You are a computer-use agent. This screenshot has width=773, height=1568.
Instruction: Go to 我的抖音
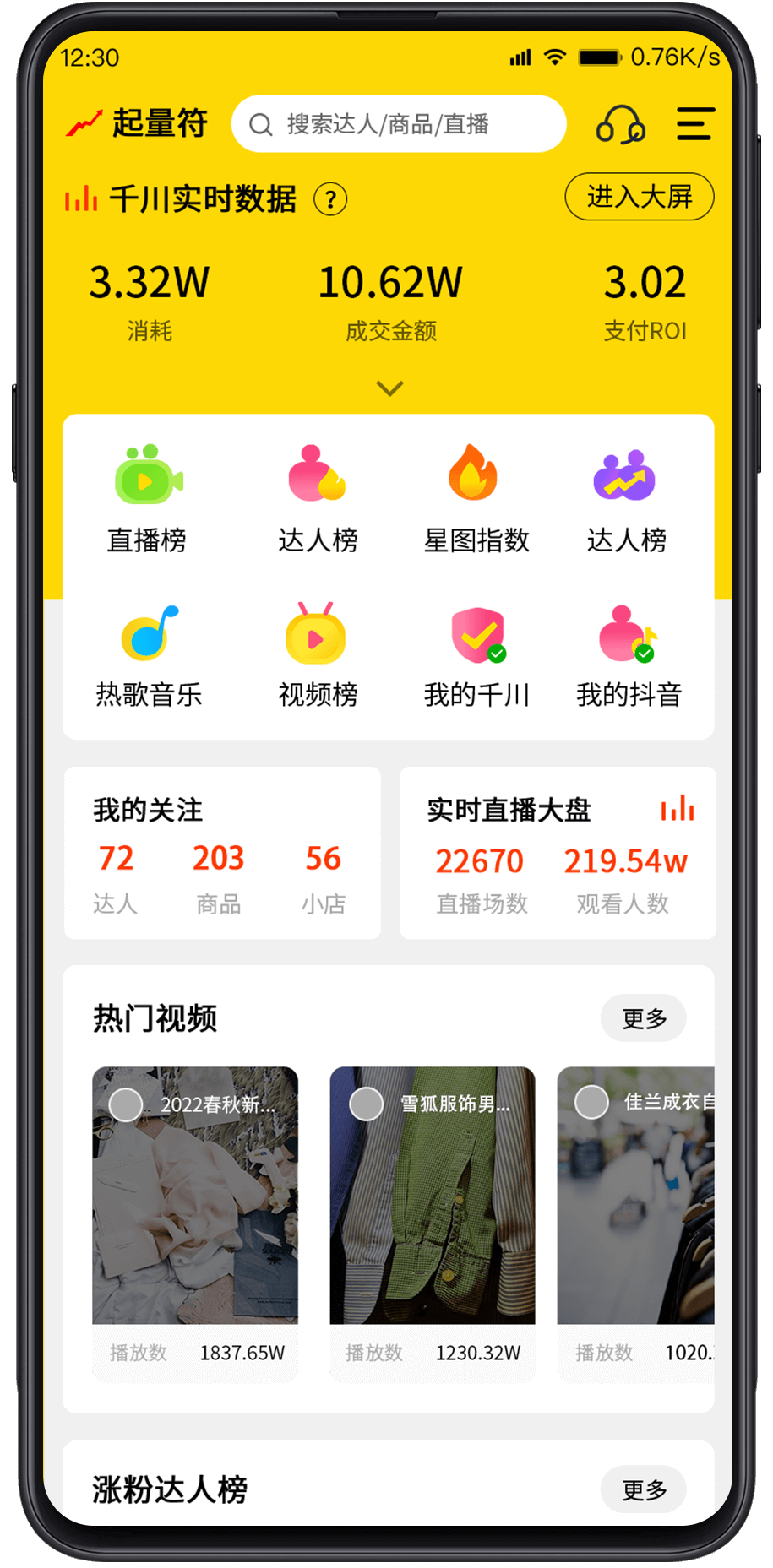pos(628,656)
